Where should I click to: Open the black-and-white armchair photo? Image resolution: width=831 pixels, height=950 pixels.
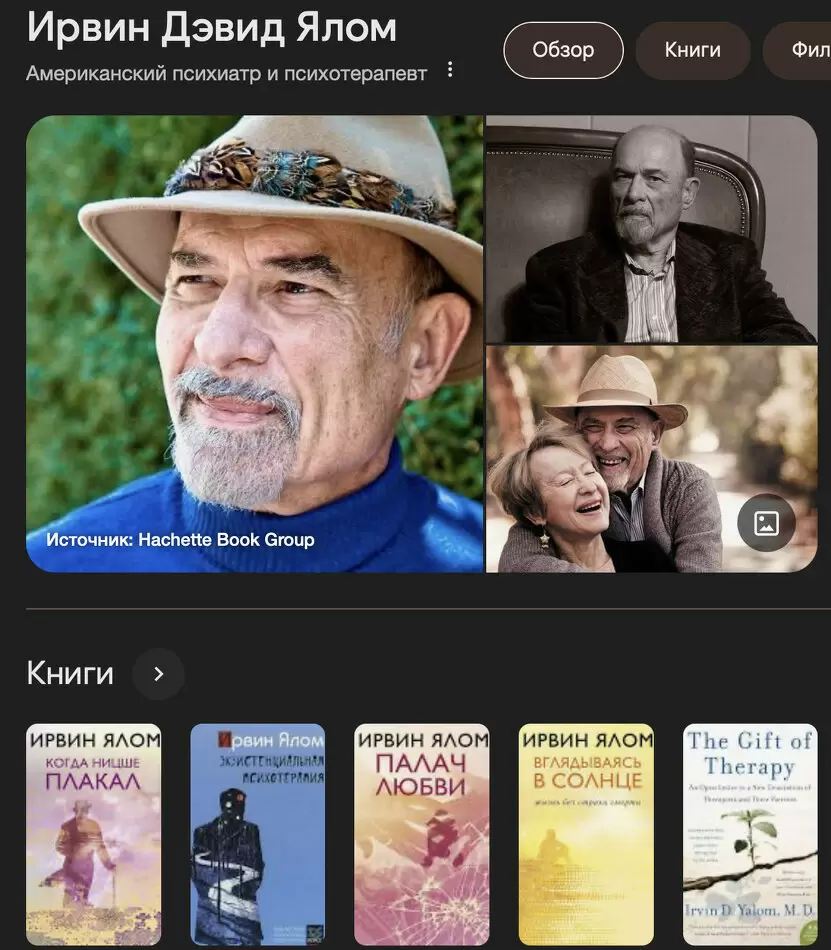[651, 229]
